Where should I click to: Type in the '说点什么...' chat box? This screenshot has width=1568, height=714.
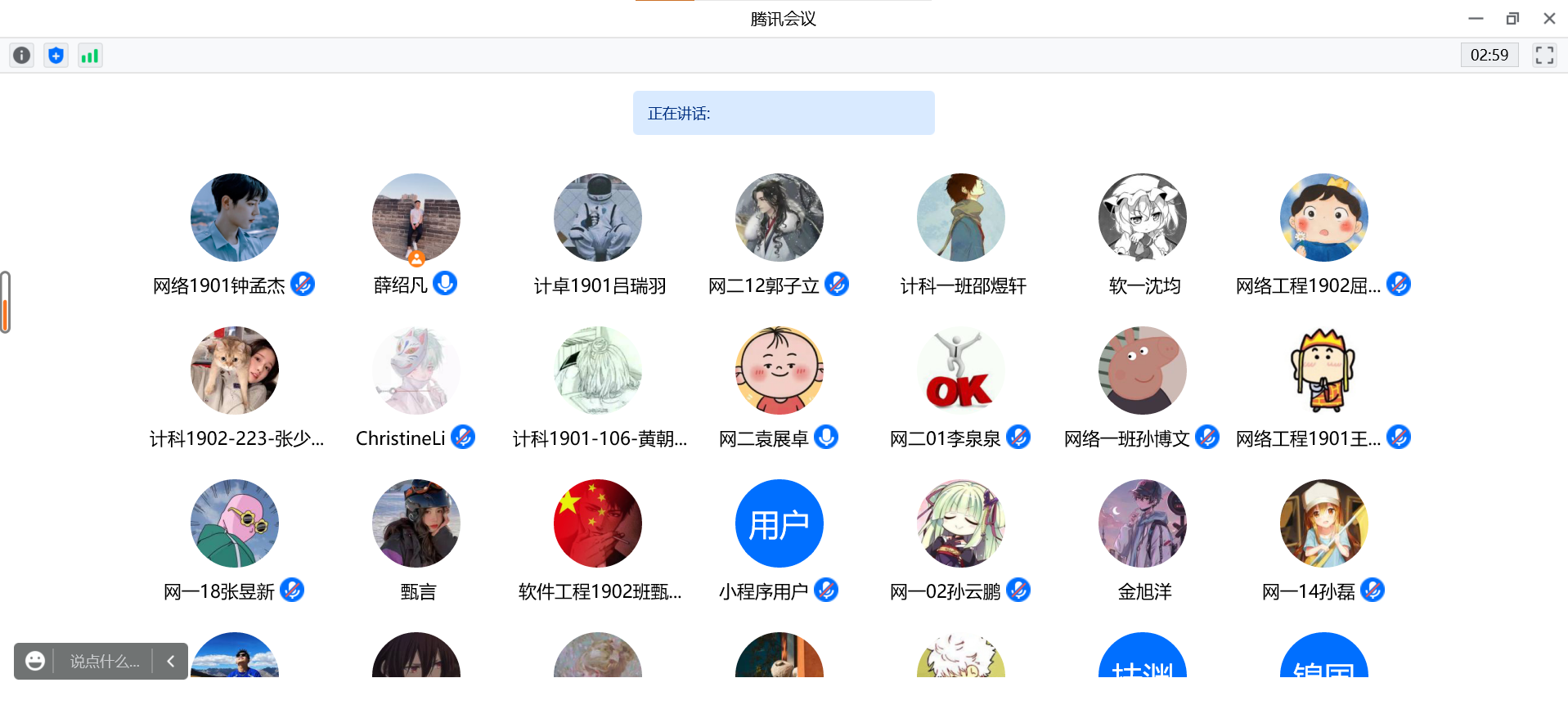[x=105, y=661]
